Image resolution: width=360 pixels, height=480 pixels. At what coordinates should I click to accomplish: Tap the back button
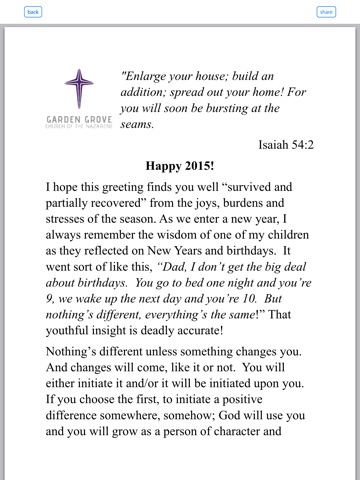33,12
